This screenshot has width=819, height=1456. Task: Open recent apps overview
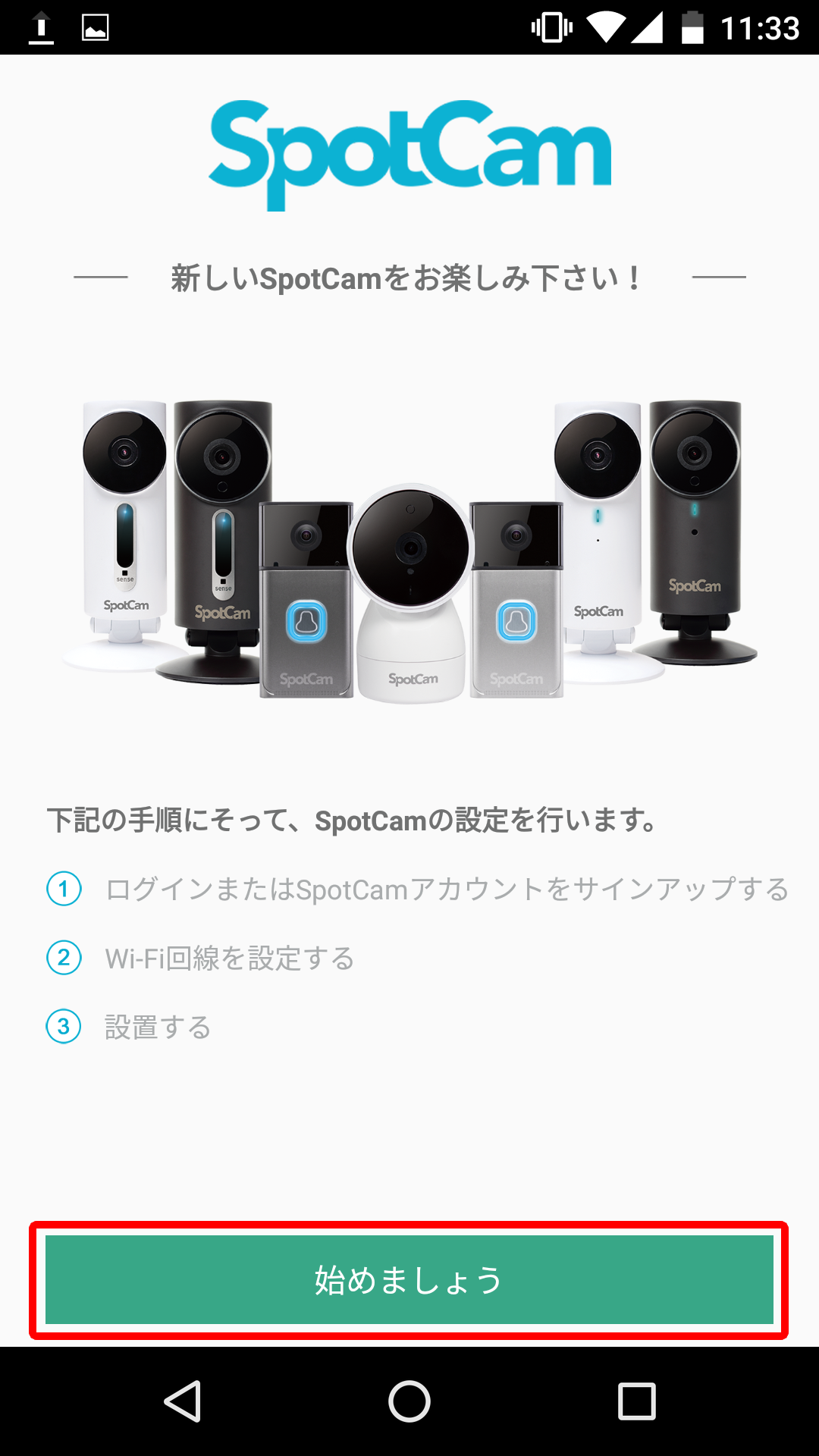636,1401
